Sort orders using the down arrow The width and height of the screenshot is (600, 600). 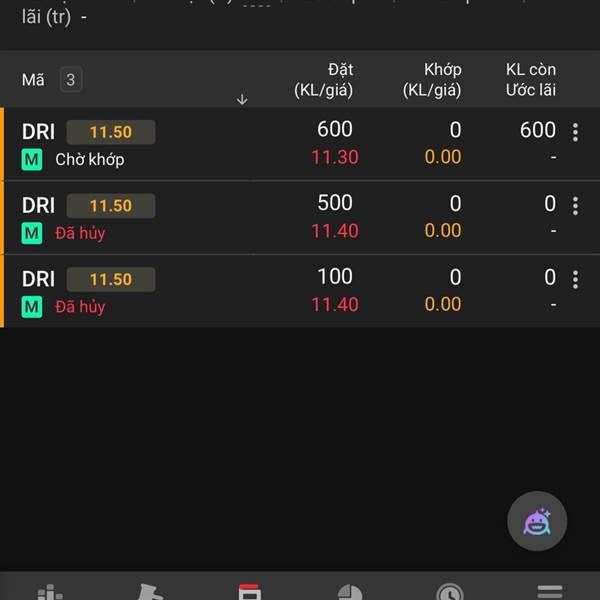pyautogui.click(x=242, y=99)
